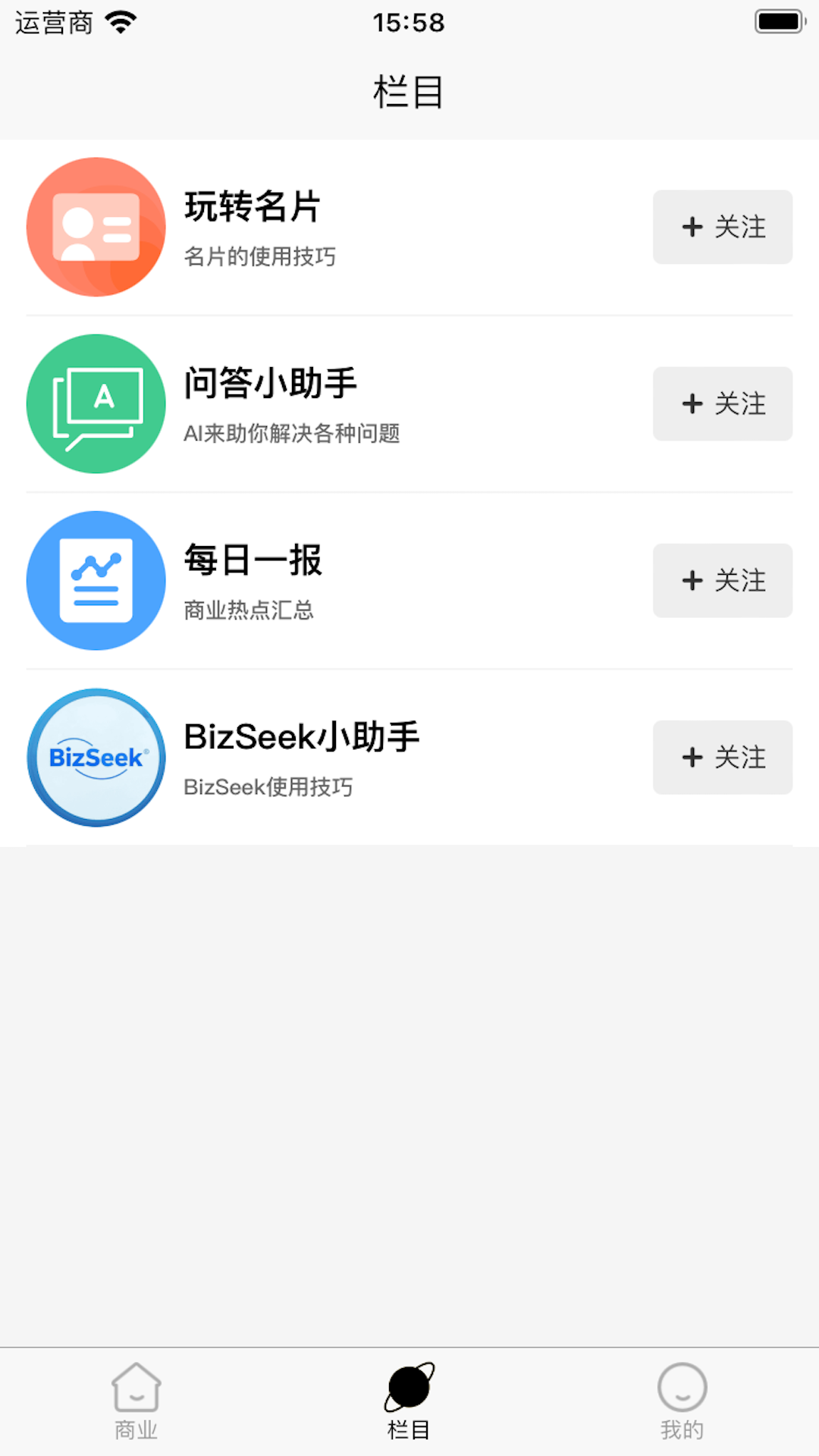Follow the 玩转名片 channel
The image size is (819, 1456).
722,227
